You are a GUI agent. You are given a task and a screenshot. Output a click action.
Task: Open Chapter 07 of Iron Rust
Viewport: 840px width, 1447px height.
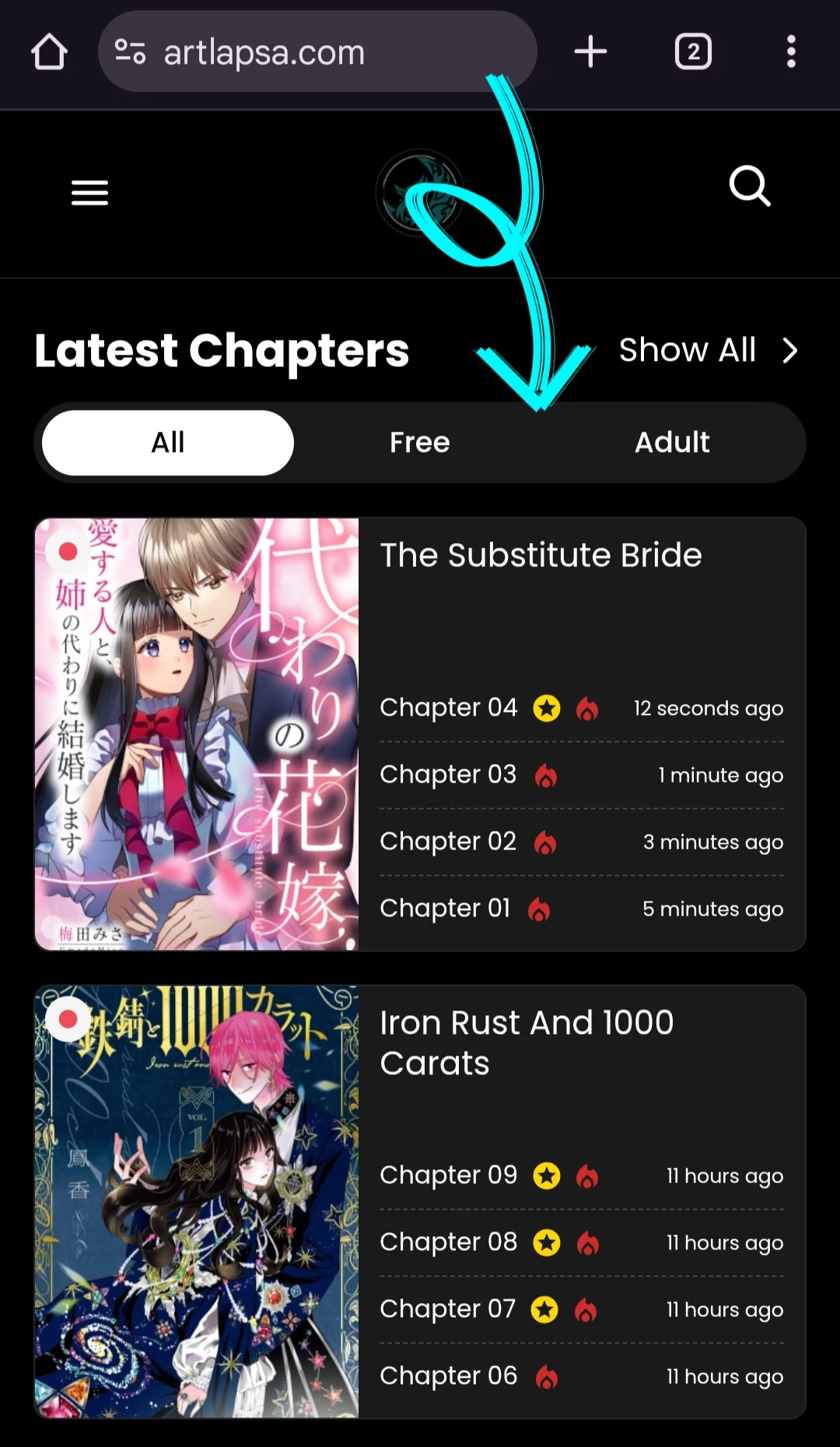(x=447, y=1309)
